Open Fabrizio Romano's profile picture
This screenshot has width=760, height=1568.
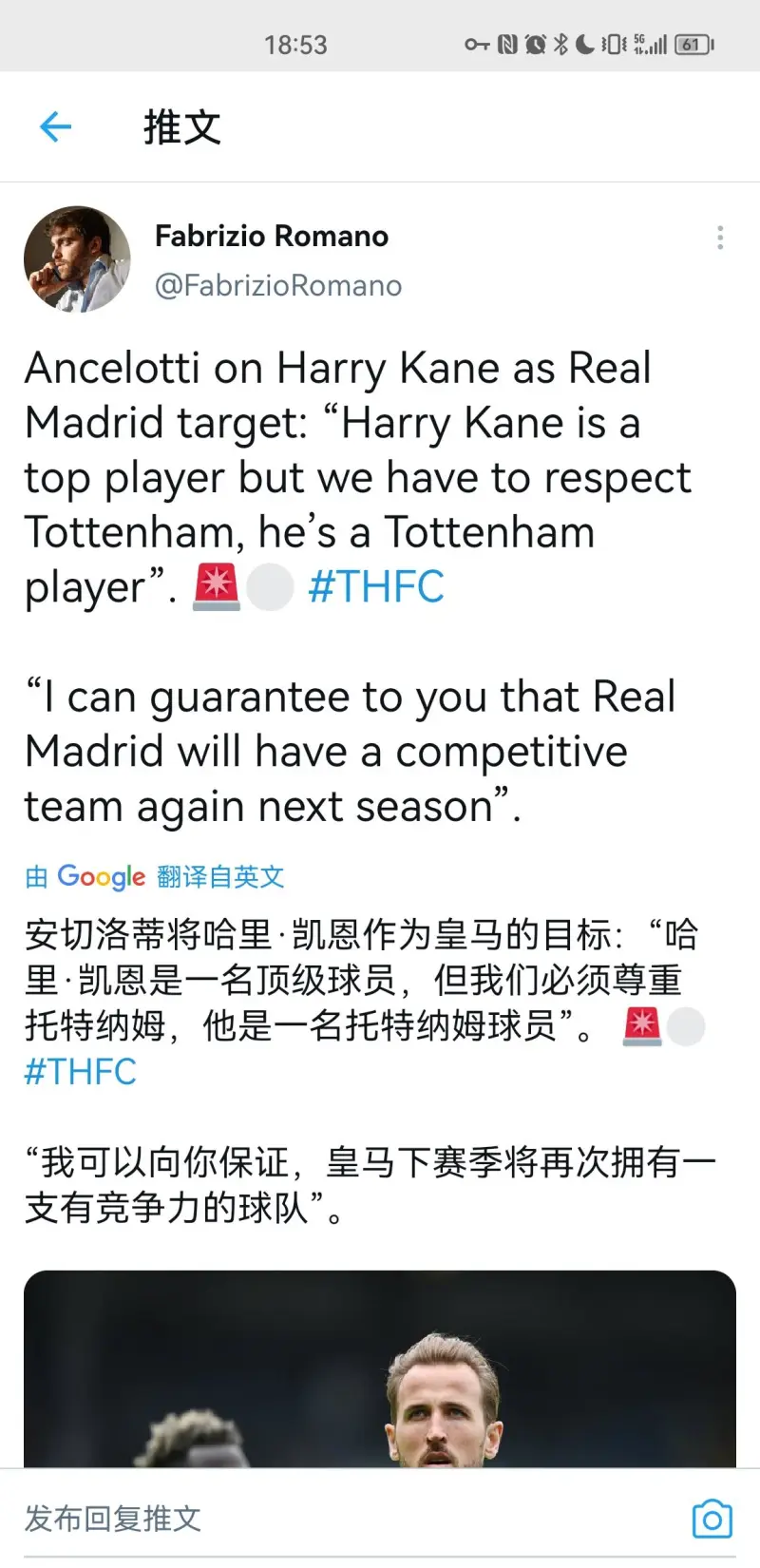77,259
